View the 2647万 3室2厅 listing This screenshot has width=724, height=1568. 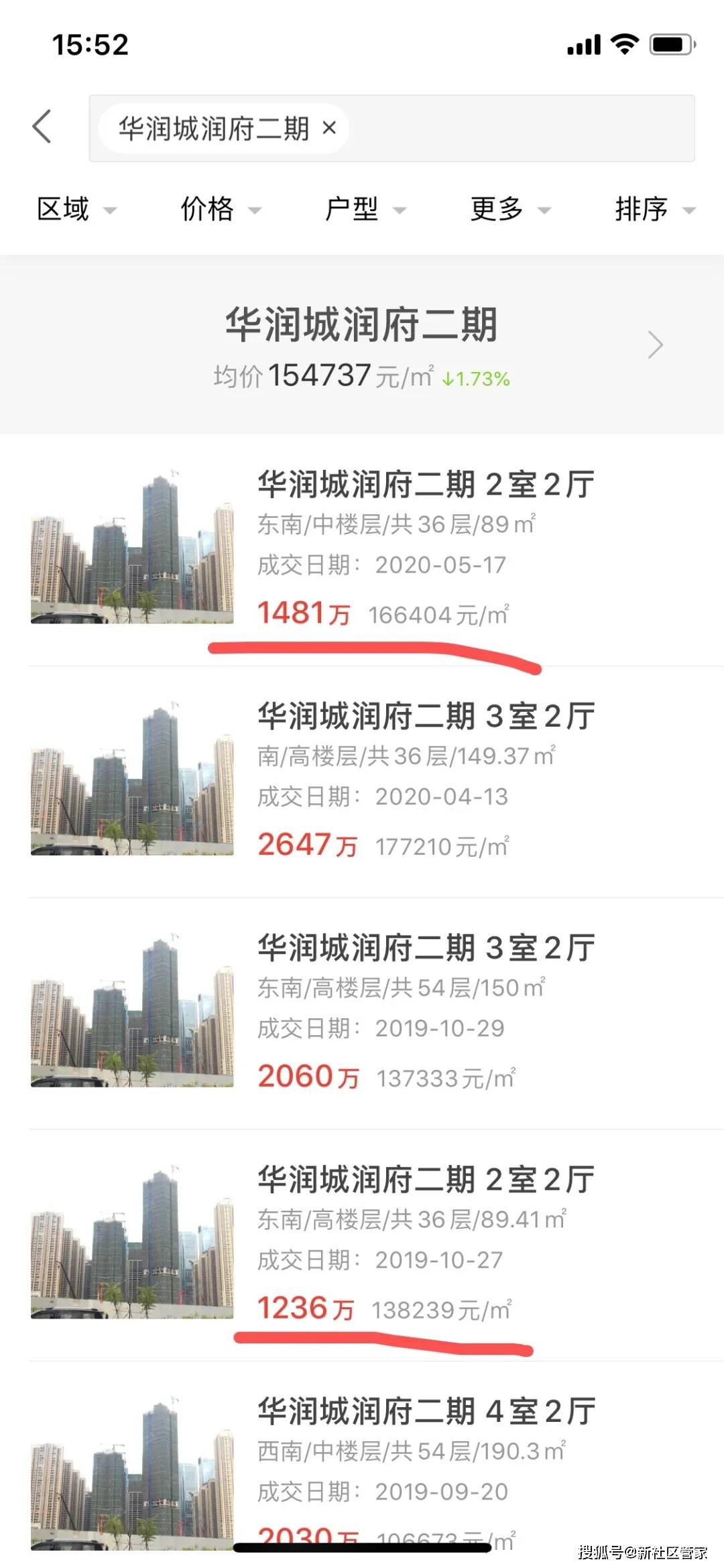tap(426, 781)
